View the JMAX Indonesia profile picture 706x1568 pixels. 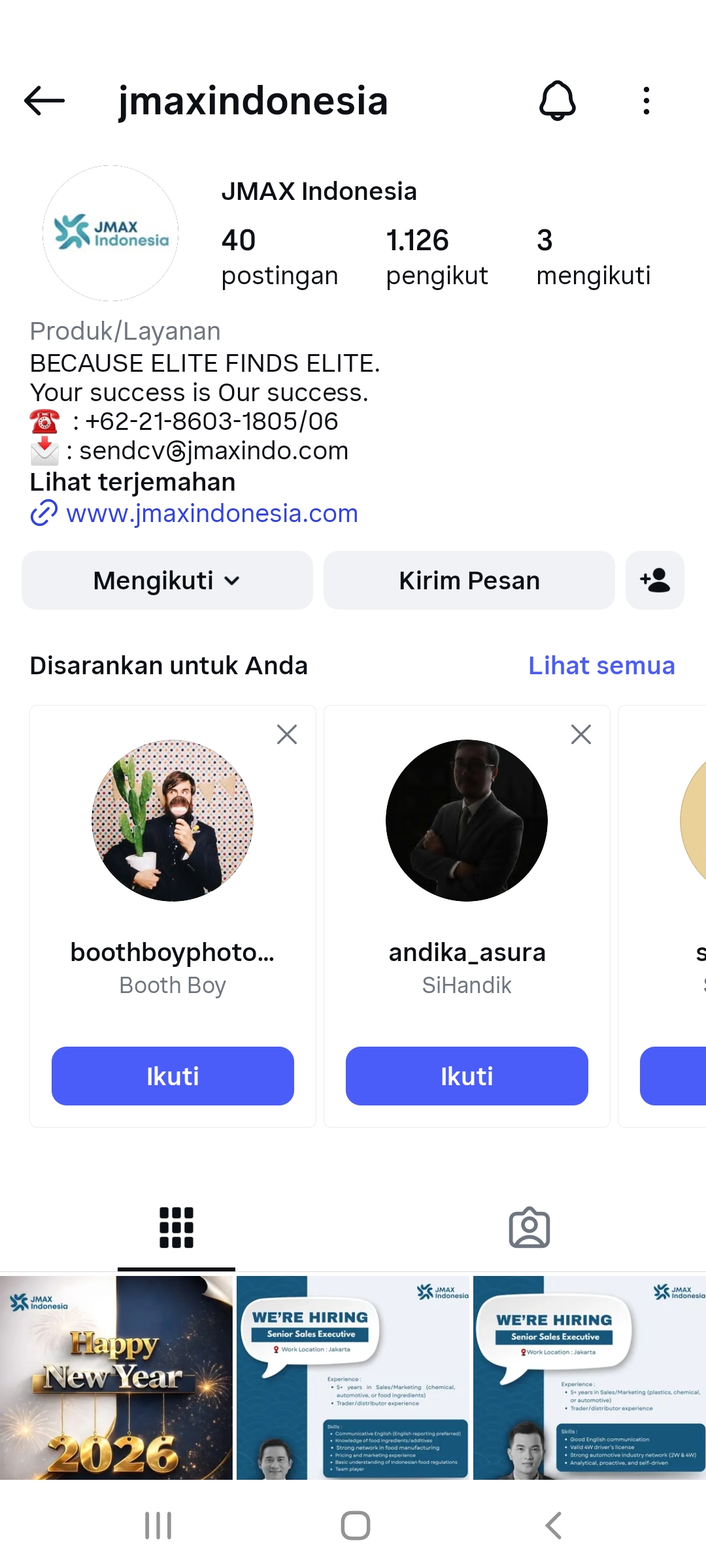point(110,233)
